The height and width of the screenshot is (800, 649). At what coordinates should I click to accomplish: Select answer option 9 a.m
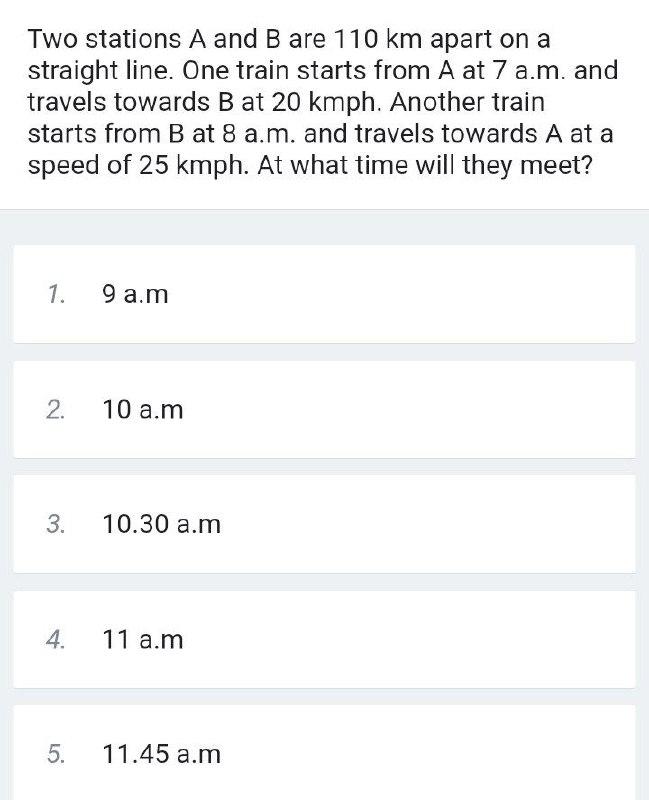coord(324,294)
